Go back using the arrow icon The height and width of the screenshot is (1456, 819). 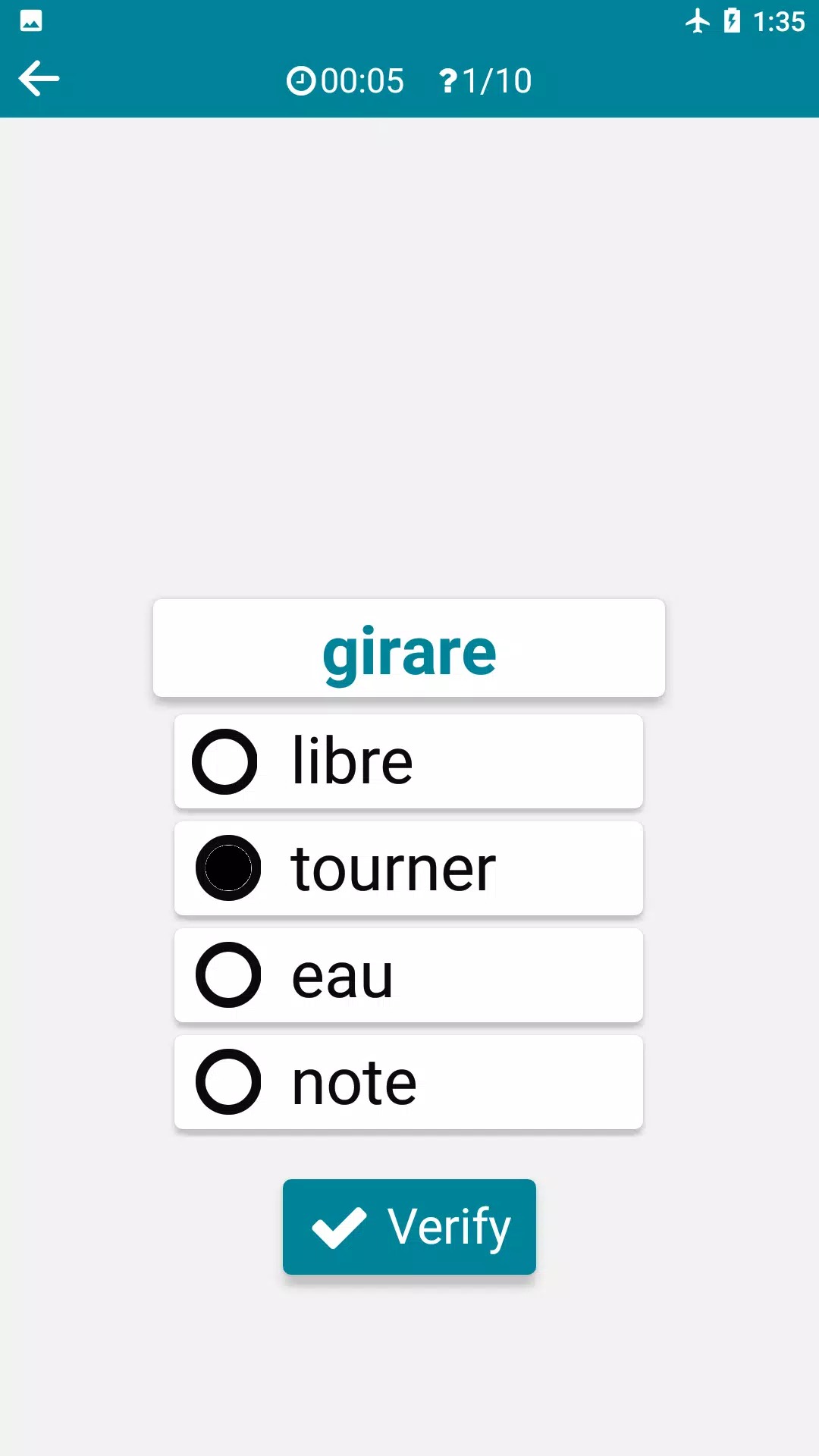(x=39, y=79)
